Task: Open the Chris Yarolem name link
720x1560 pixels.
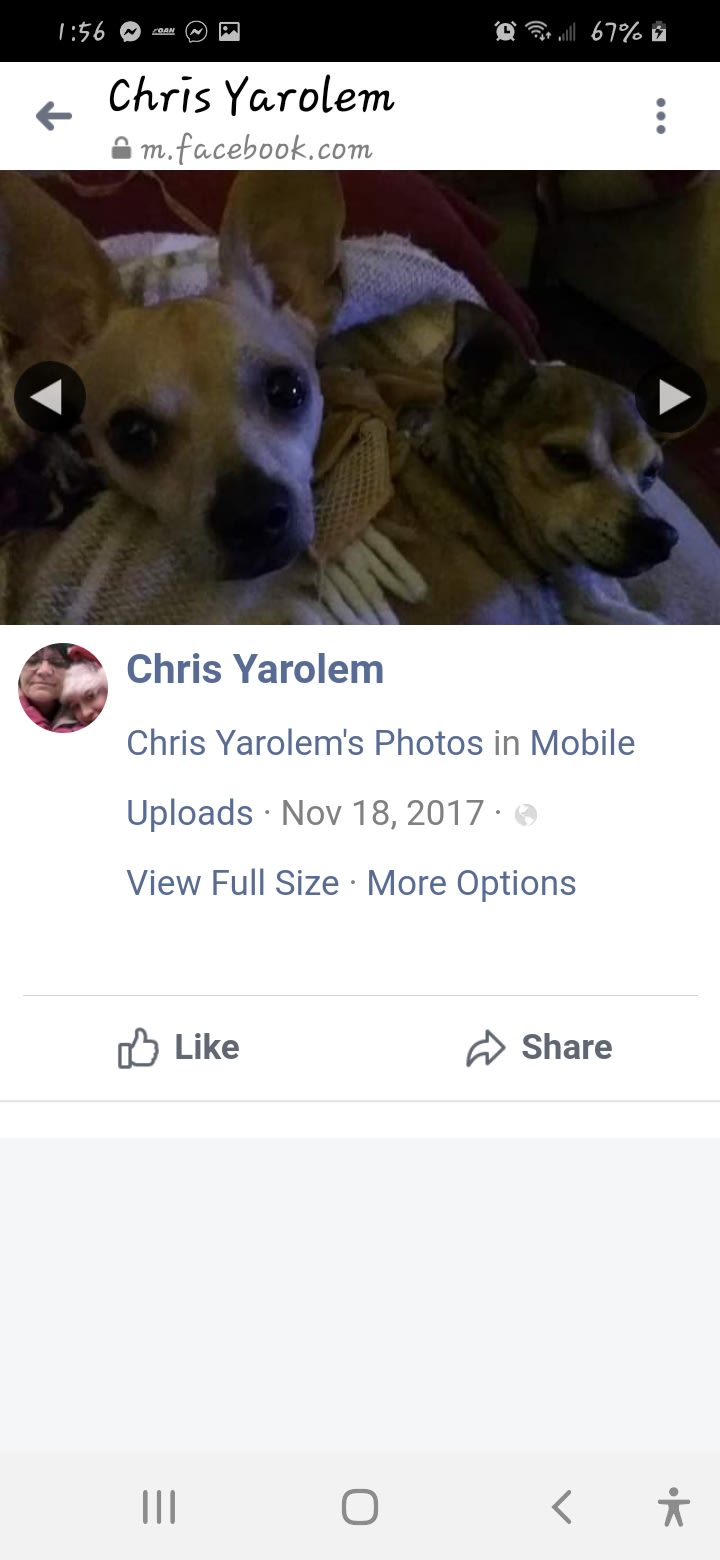Action: [255, 670]
